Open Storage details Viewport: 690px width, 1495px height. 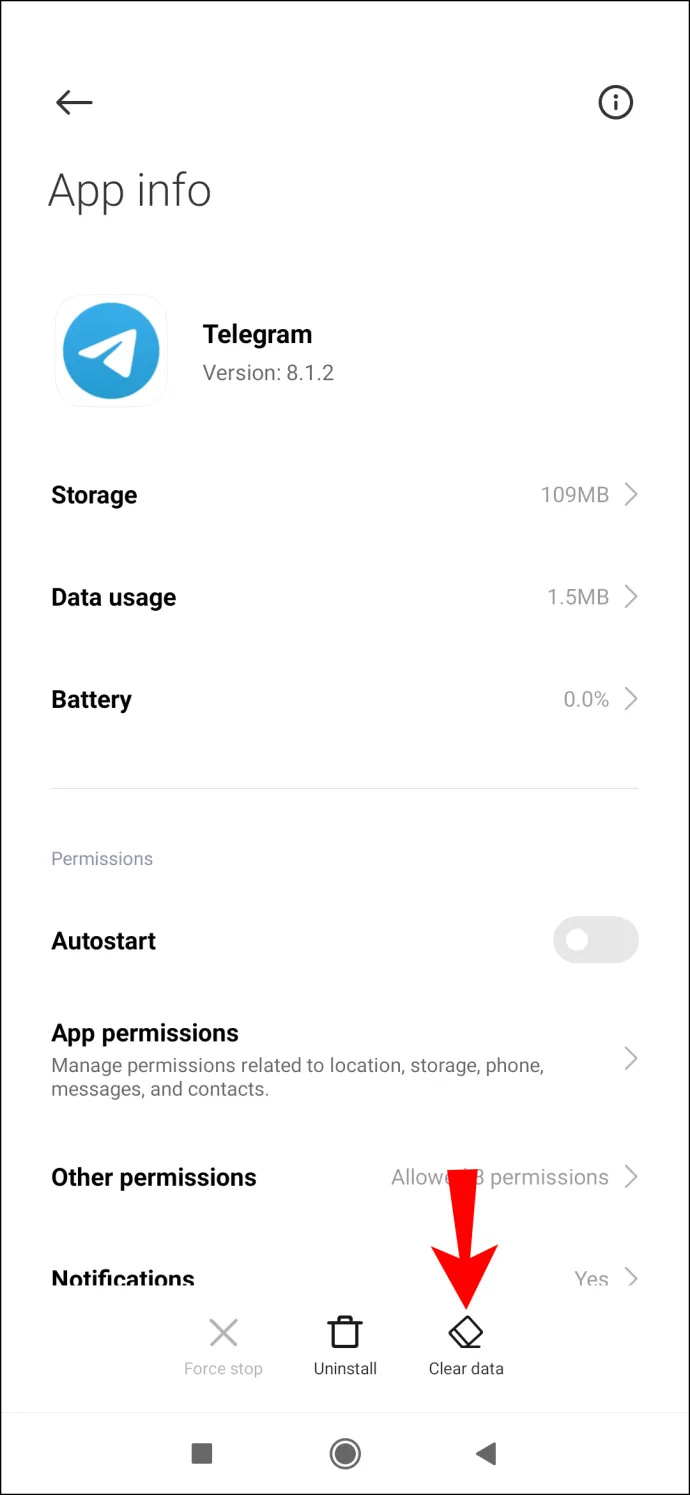(x=345, y=495)
